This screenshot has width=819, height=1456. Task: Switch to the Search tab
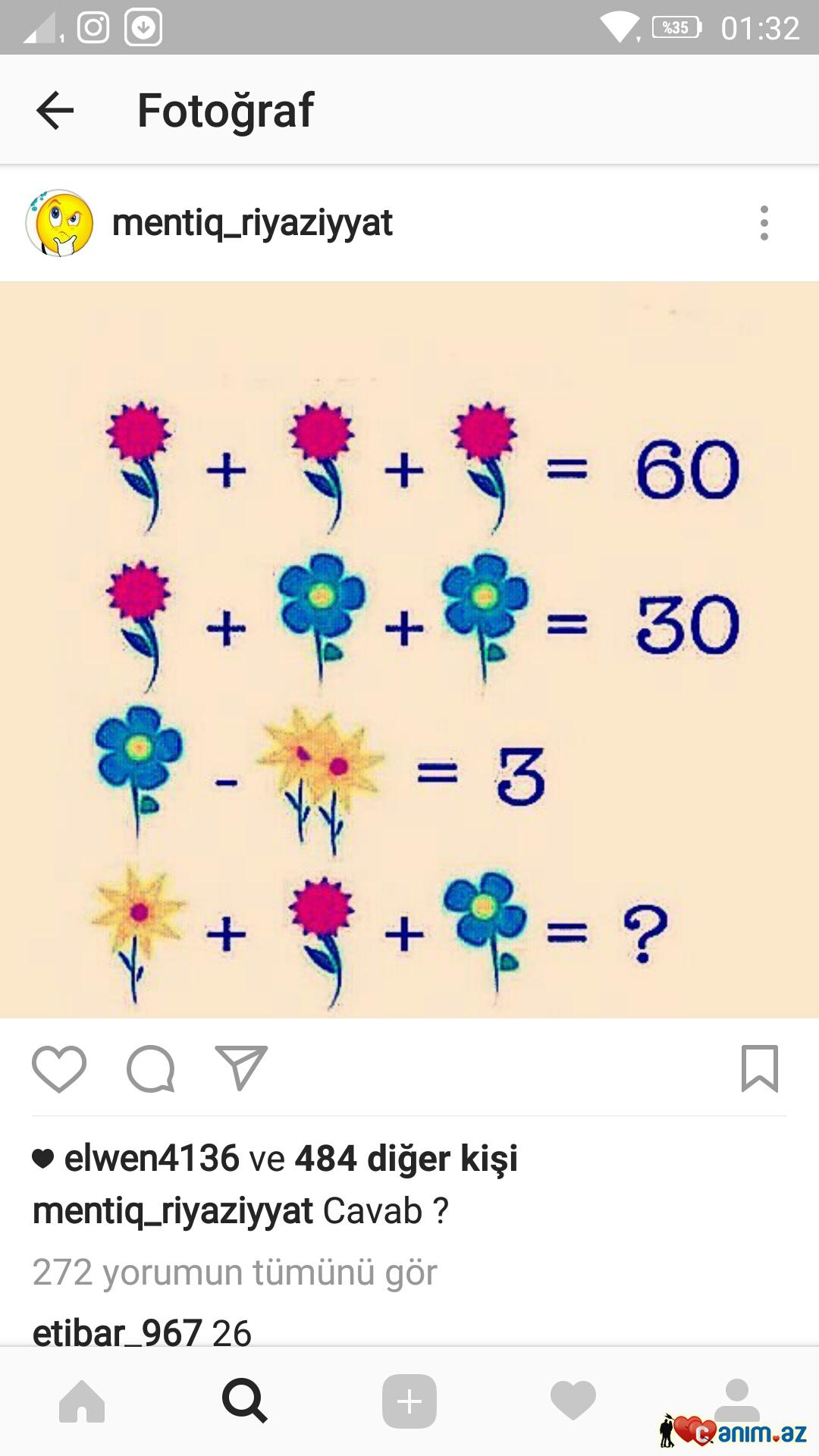[244, 1401]
